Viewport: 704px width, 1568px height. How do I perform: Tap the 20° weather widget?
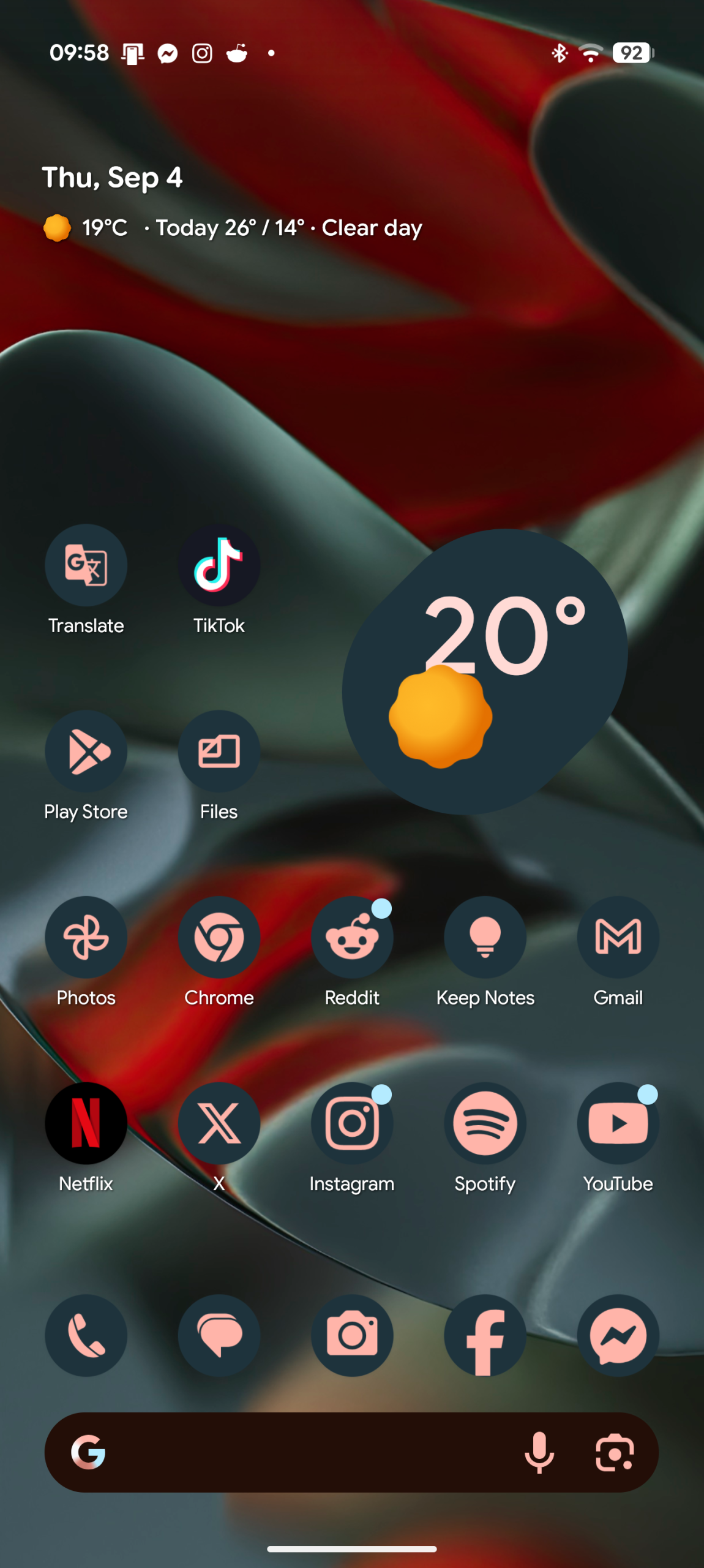click(x=485, y=672)
